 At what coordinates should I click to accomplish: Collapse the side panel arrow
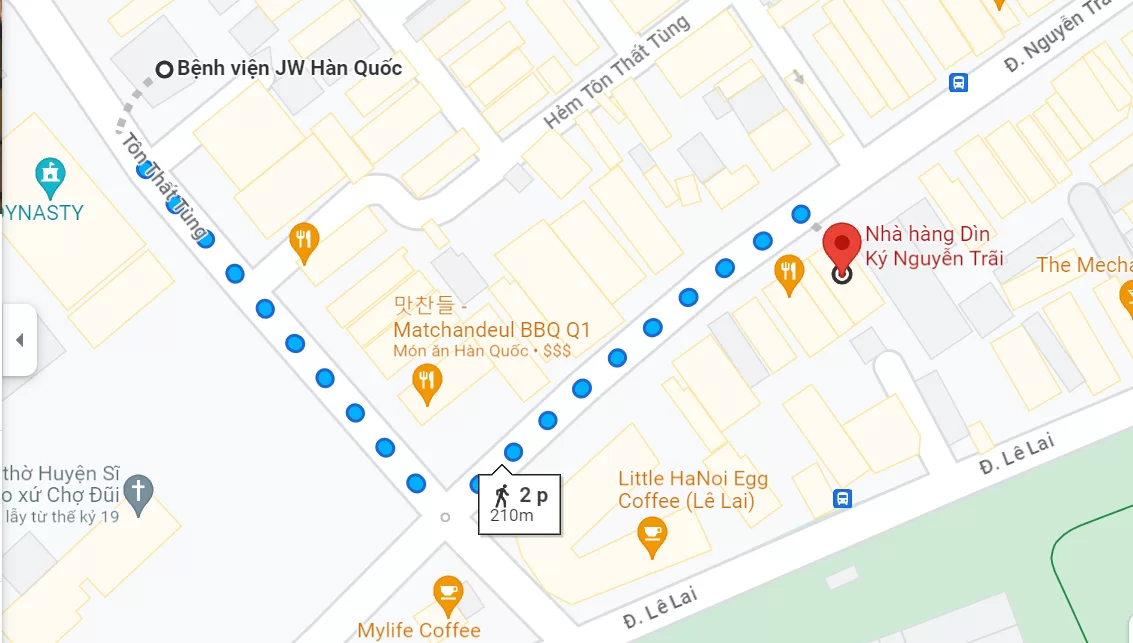coord(19,340)
